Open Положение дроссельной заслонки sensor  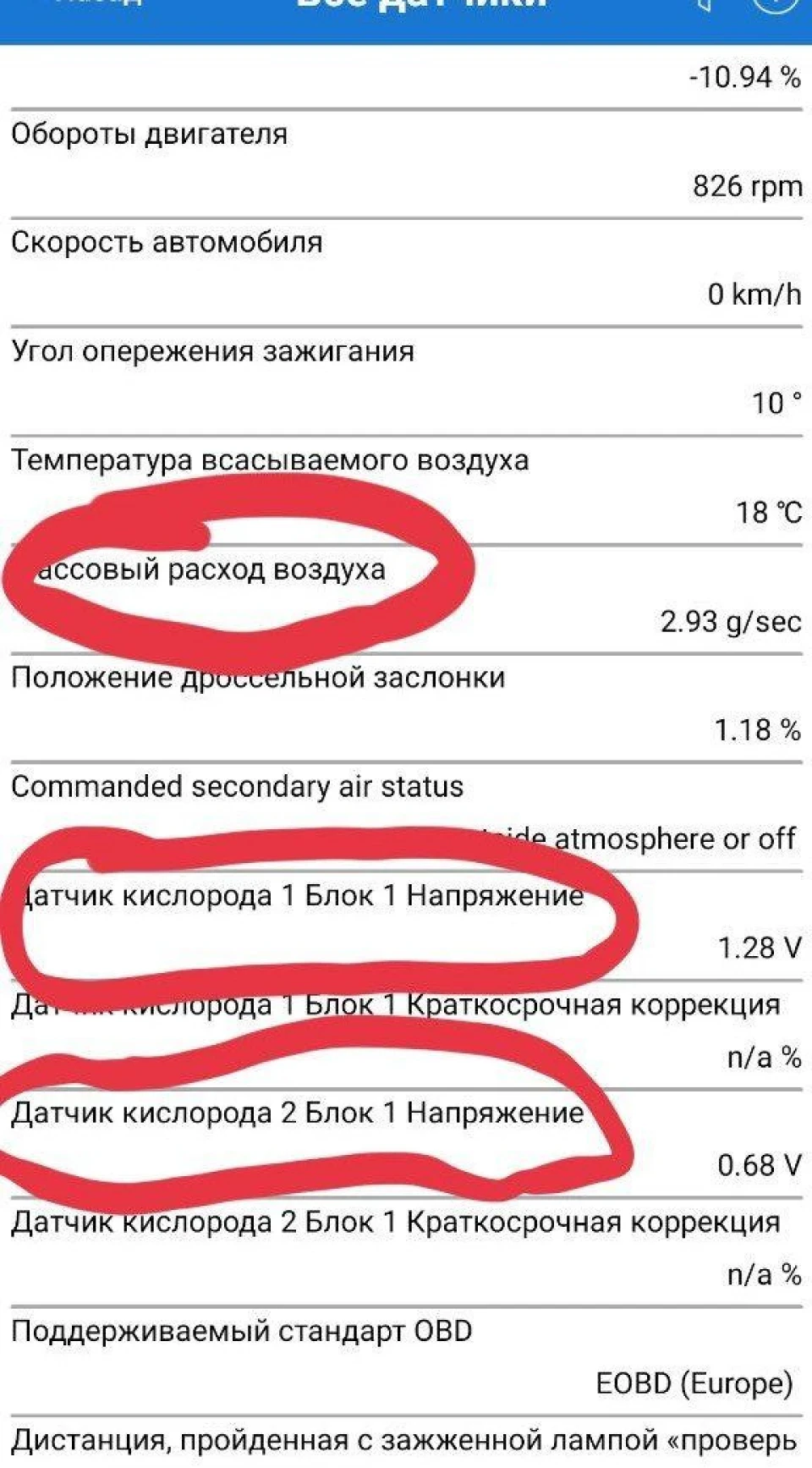pos(406,708)
